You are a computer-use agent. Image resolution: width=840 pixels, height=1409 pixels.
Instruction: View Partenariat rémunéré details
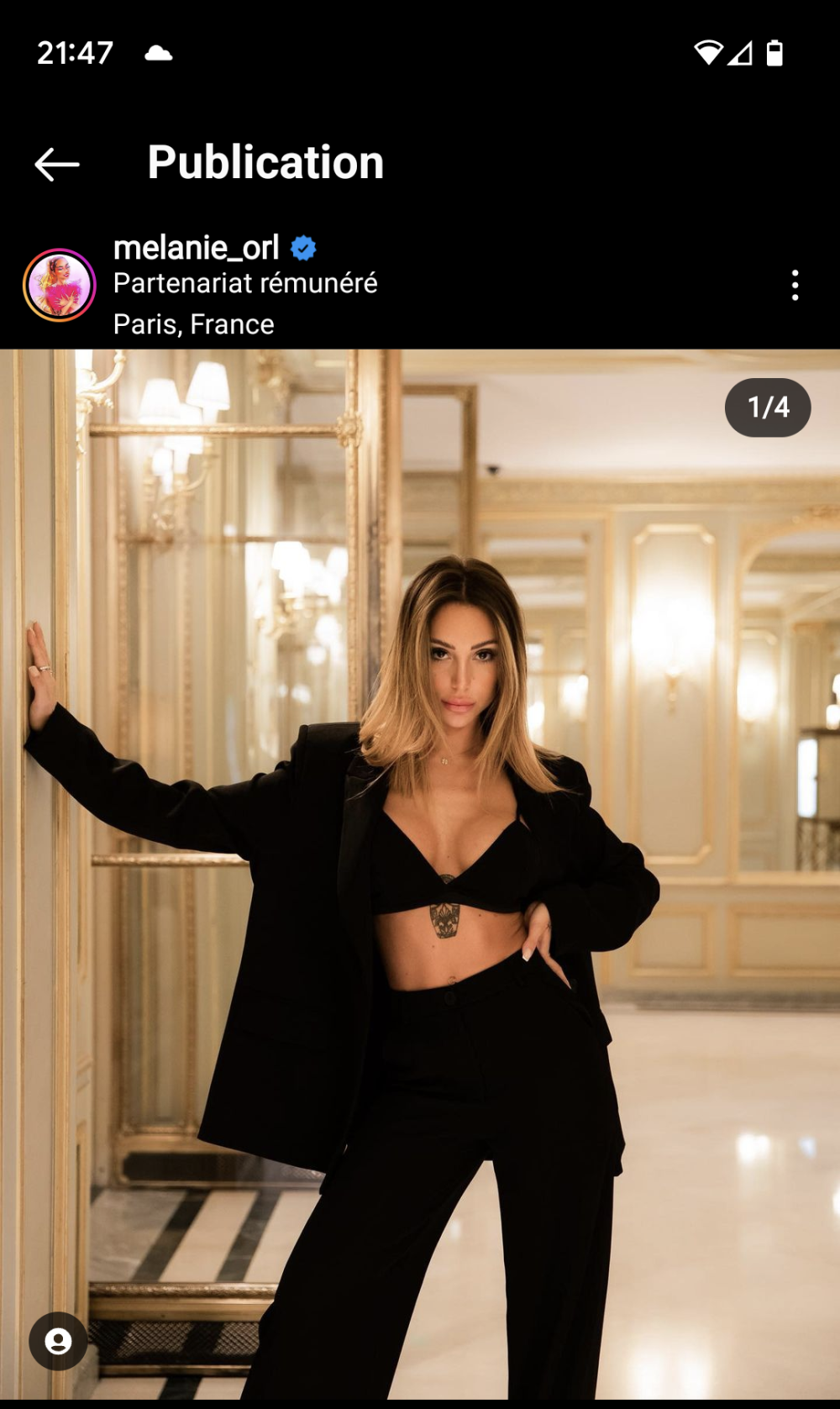click(x=245, y=284)
